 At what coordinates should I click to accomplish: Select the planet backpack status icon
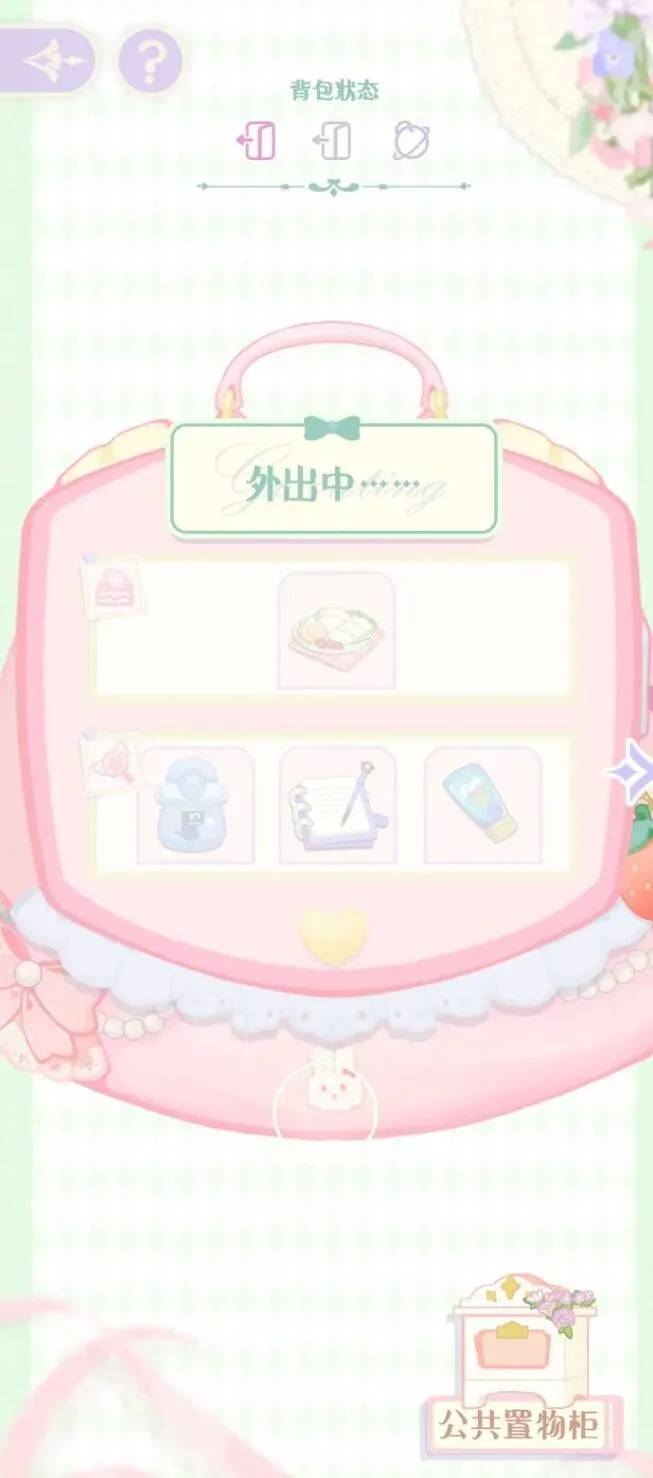point(410,141)
